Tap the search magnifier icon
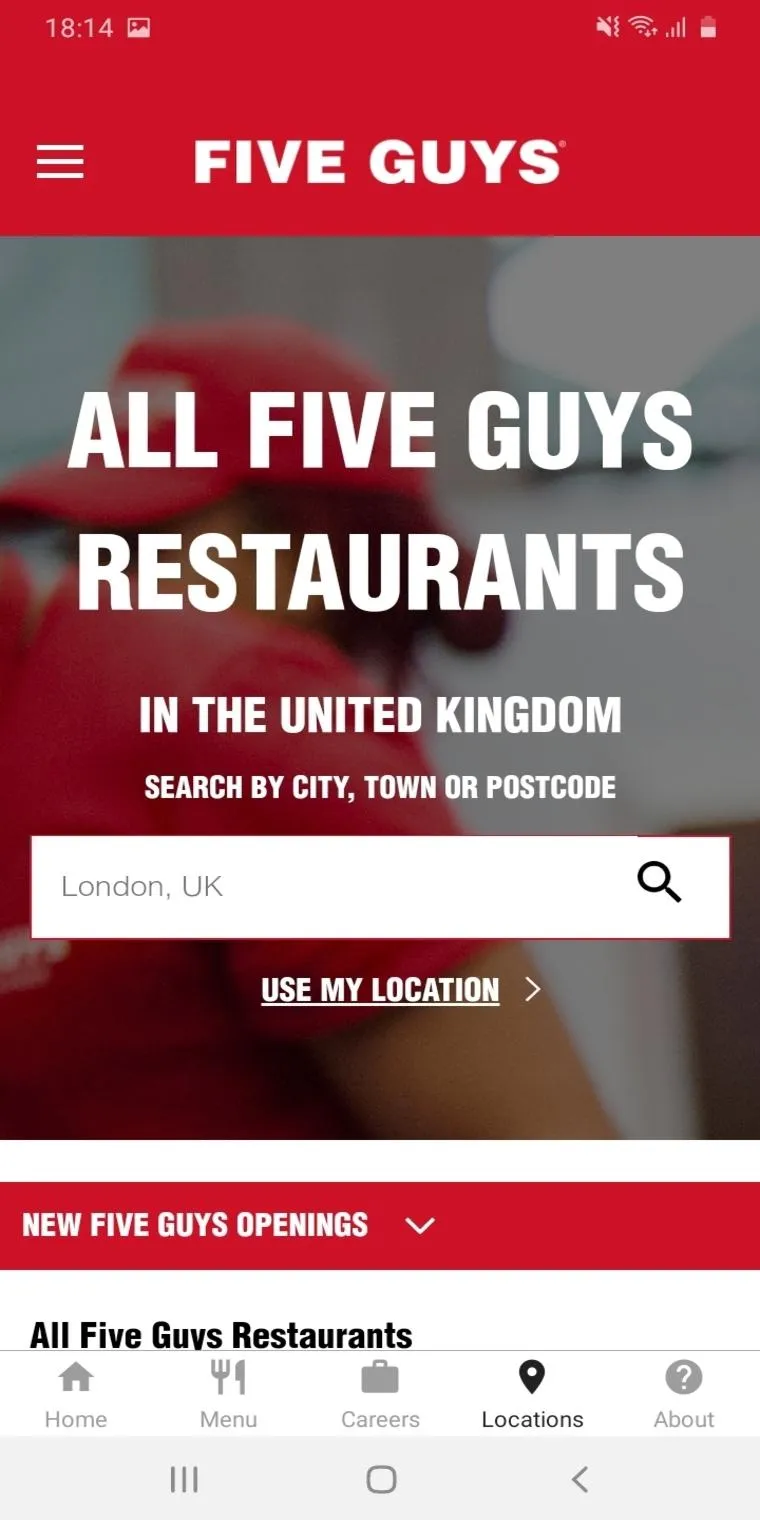This screenshot has width=760, height=1520. click(660, 883)
